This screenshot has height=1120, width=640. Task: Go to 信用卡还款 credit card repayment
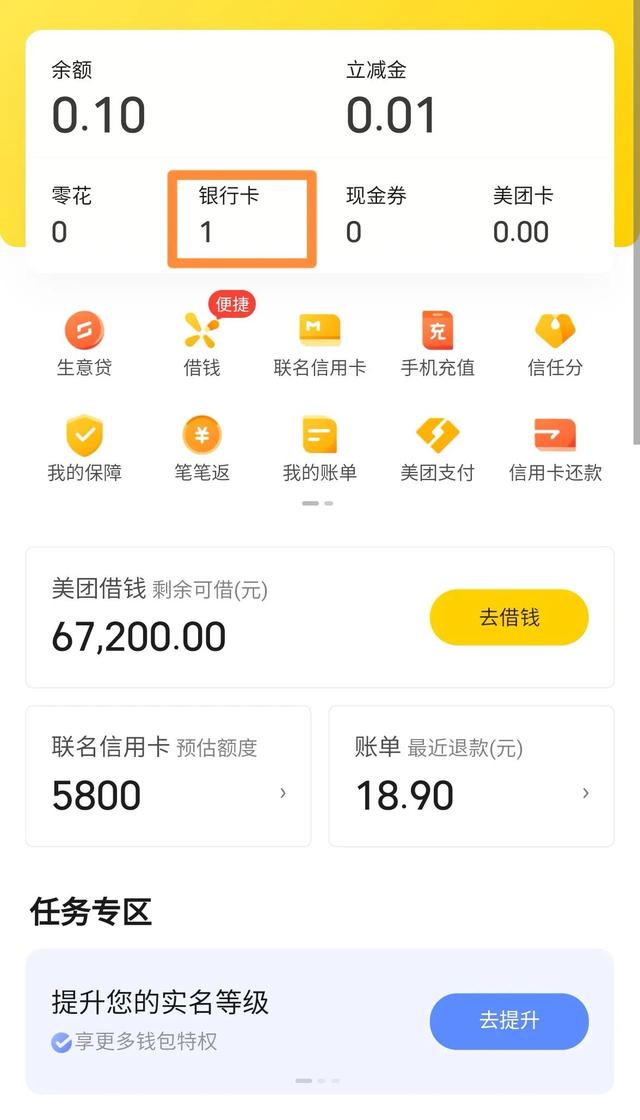click(555, 449)
